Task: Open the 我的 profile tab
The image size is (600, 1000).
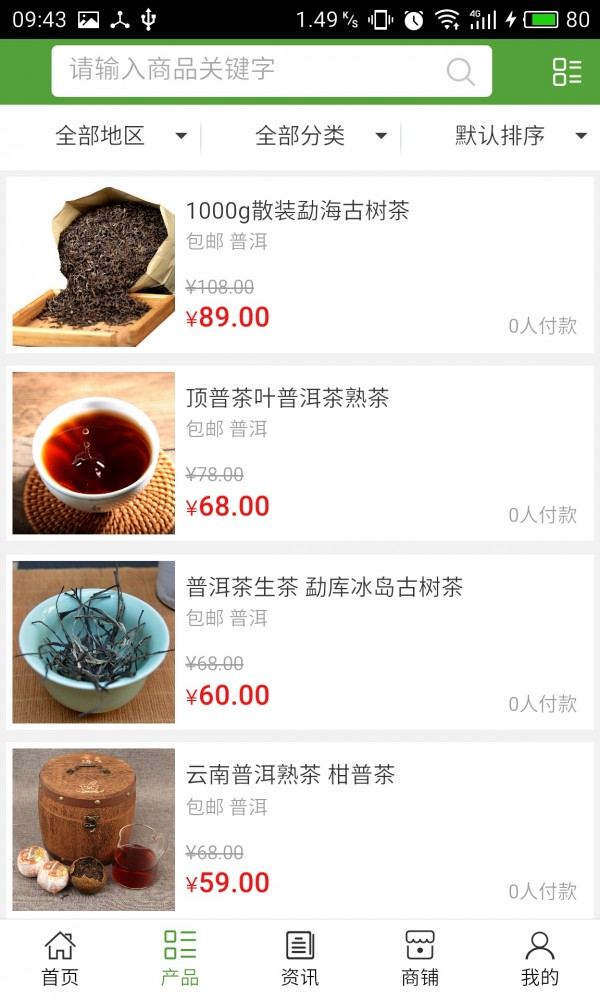Action: point(540,958)
